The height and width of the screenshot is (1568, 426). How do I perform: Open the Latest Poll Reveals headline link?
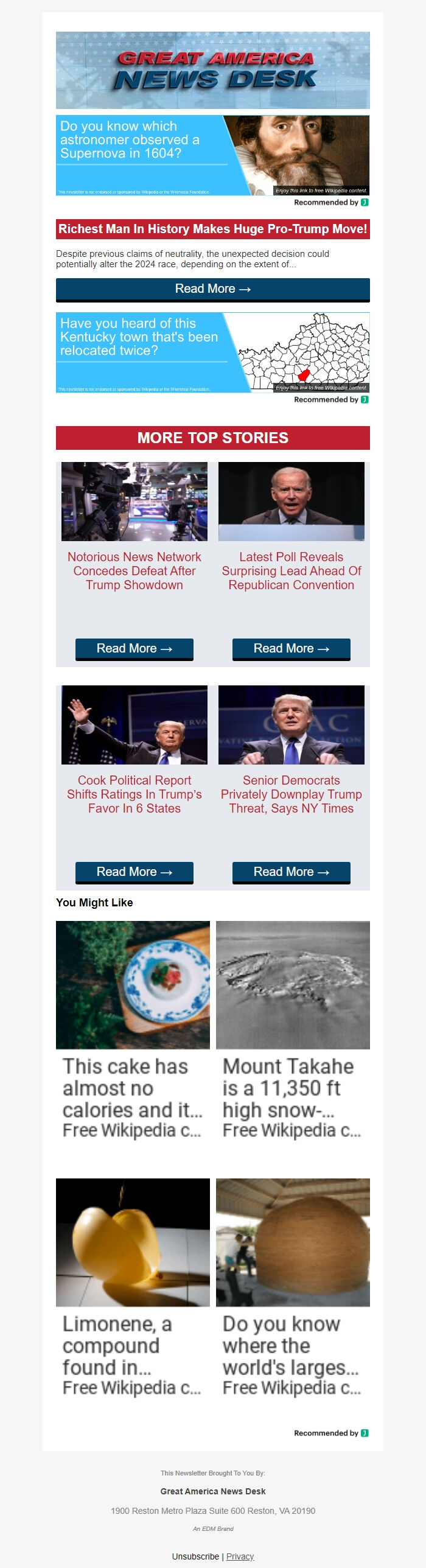coord(291,571)
